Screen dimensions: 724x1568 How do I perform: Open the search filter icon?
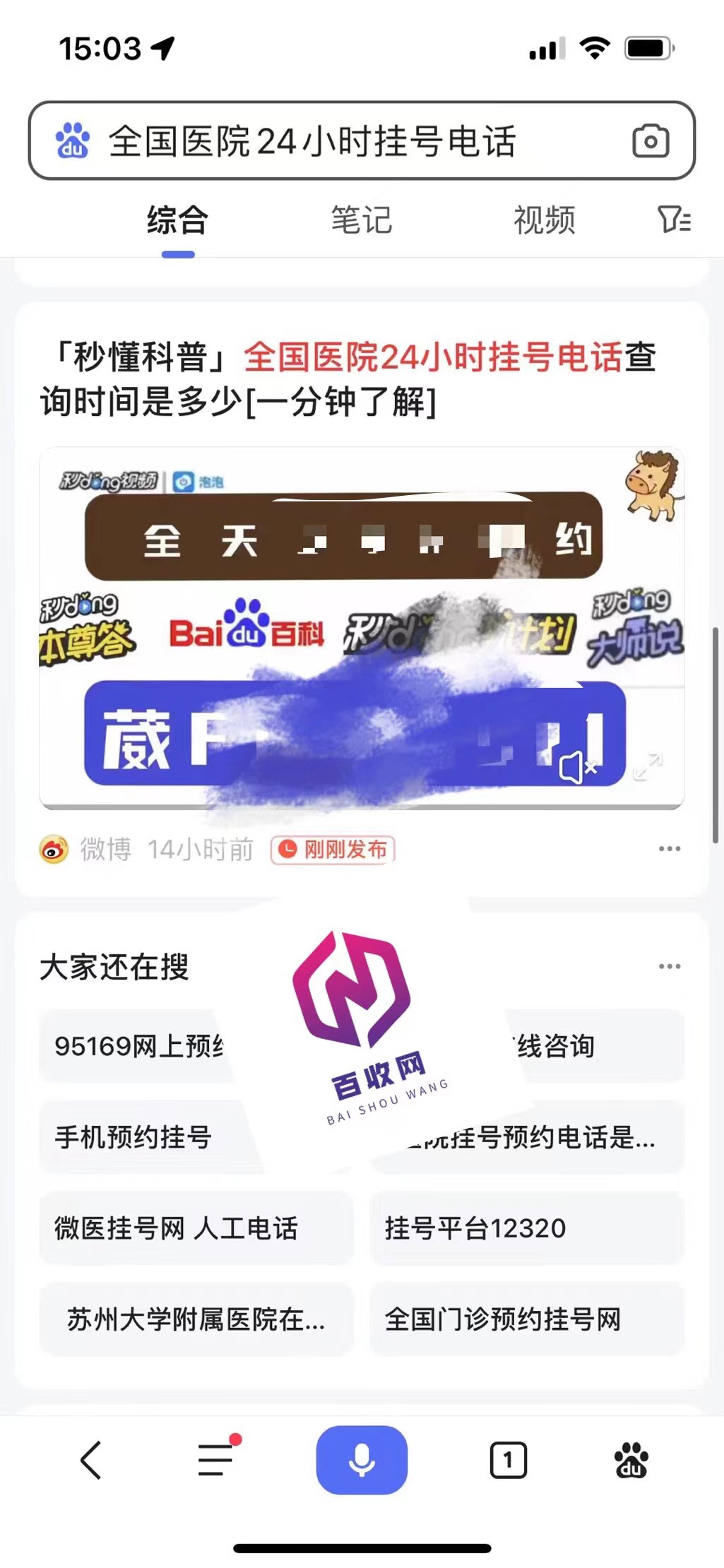pos(673,220)
